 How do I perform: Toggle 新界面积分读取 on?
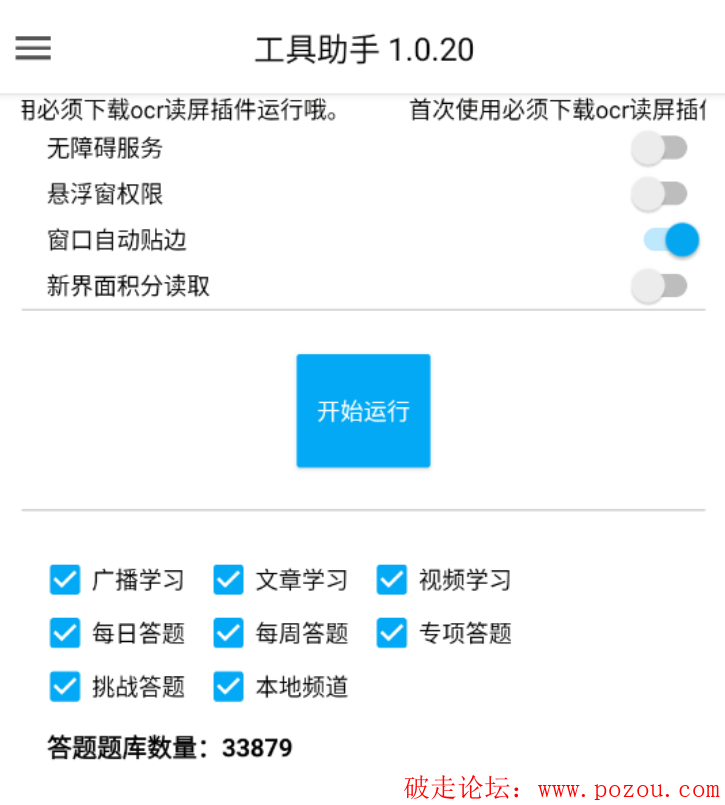click(x=659, y=286)
